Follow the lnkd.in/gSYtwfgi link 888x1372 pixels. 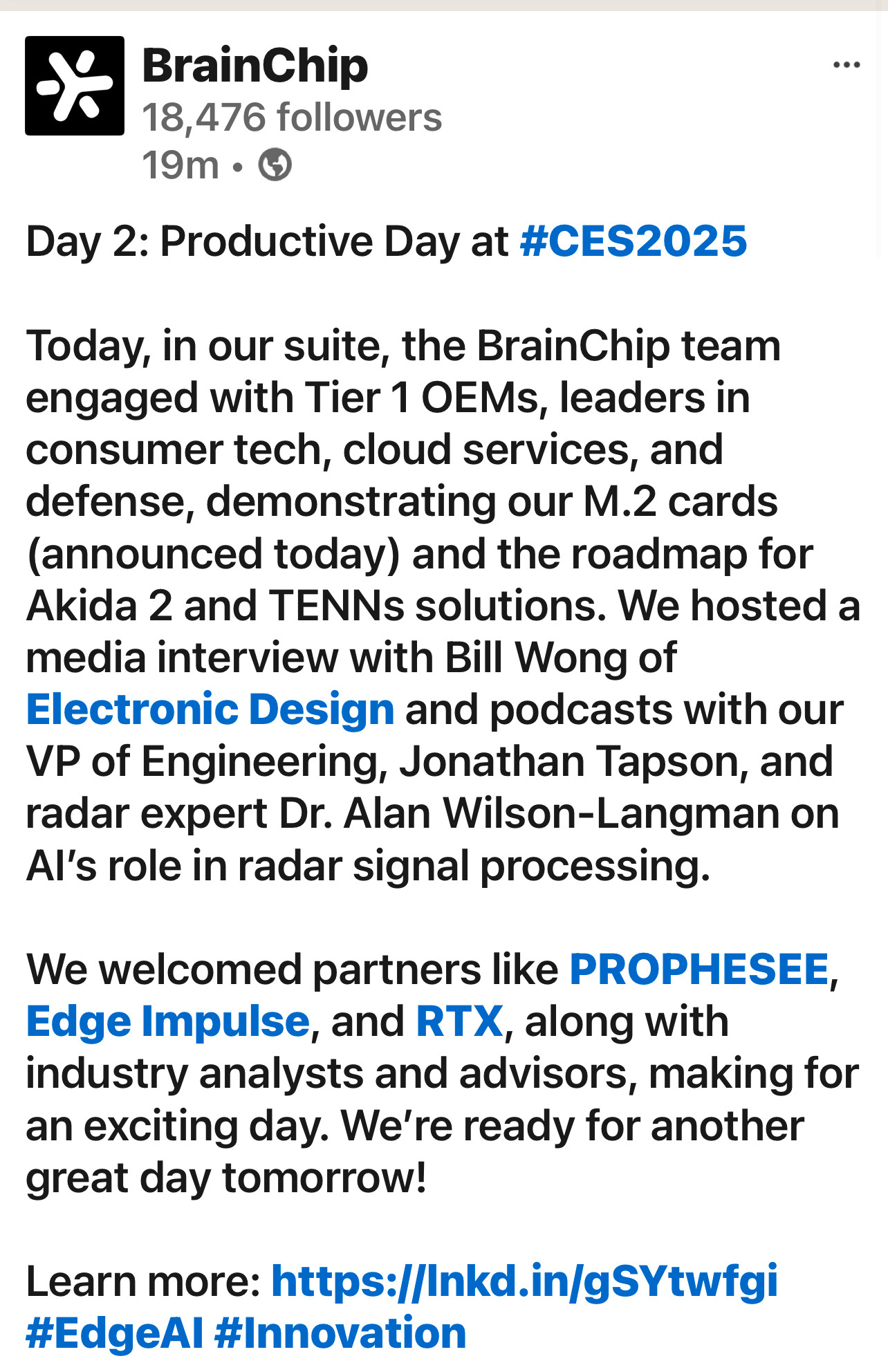524,1281
